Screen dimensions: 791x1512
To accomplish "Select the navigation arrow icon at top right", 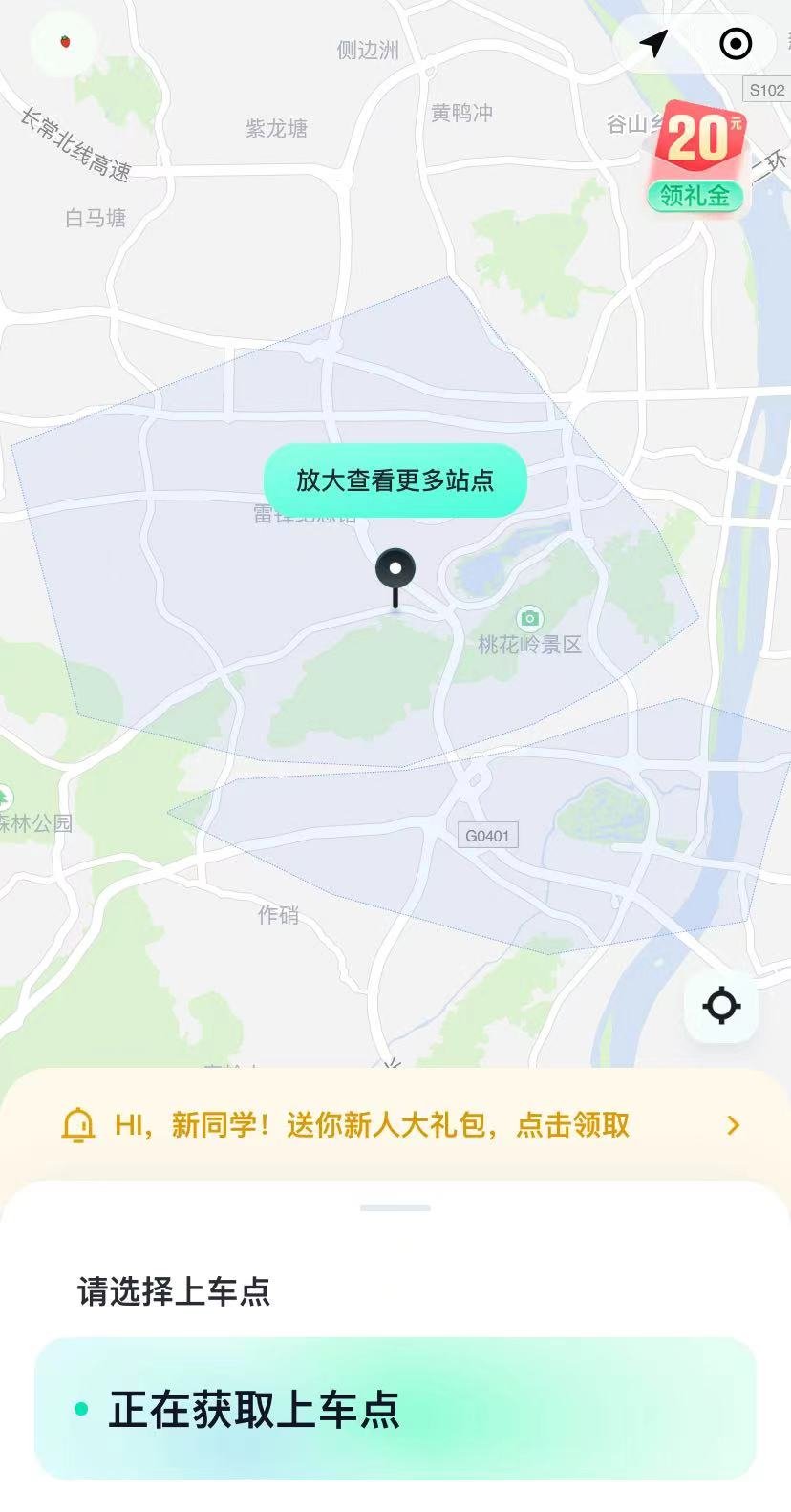I will (652, 44).
